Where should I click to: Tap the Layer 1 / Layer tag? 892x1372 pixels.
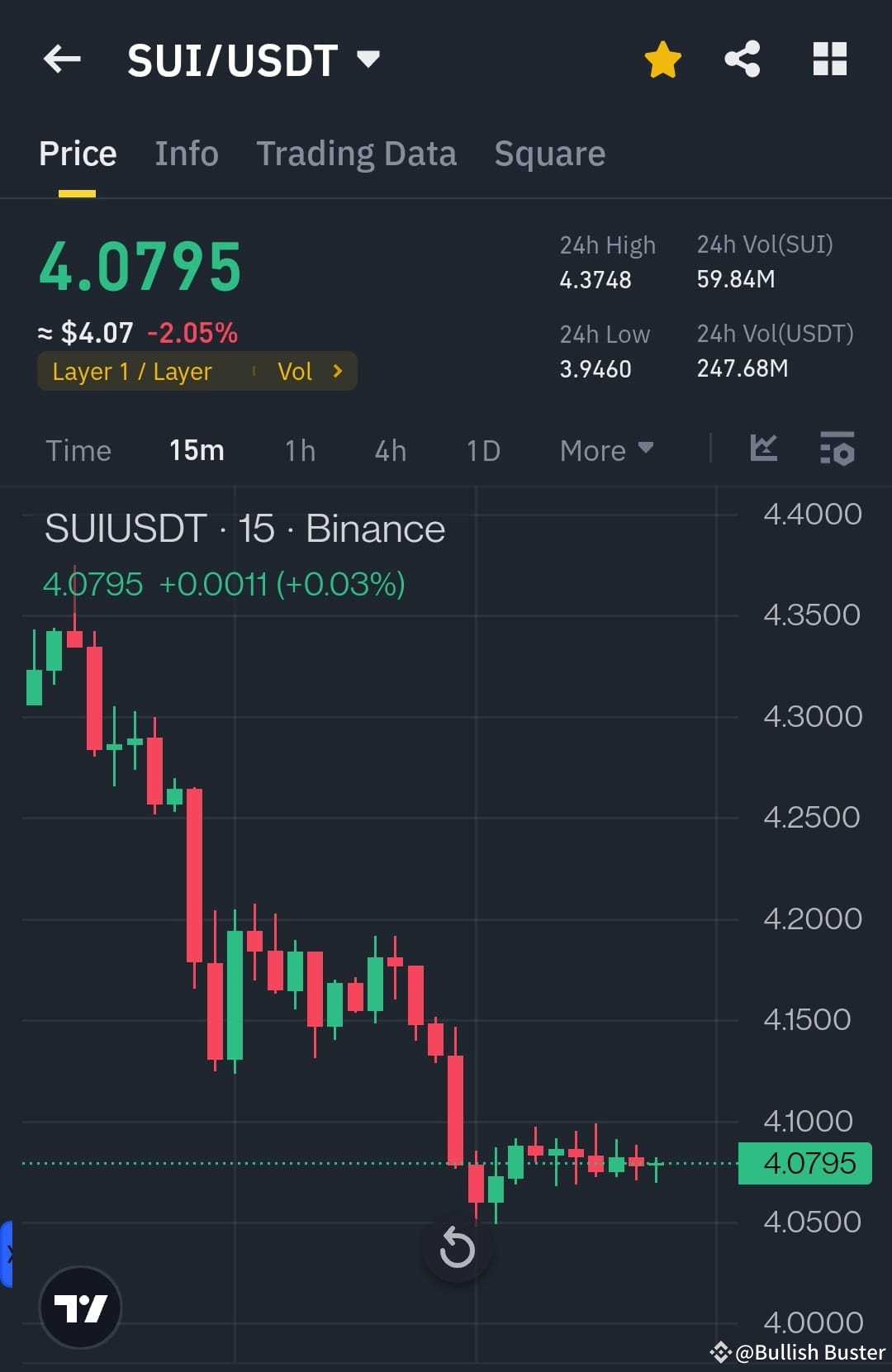tap(132, 371)
